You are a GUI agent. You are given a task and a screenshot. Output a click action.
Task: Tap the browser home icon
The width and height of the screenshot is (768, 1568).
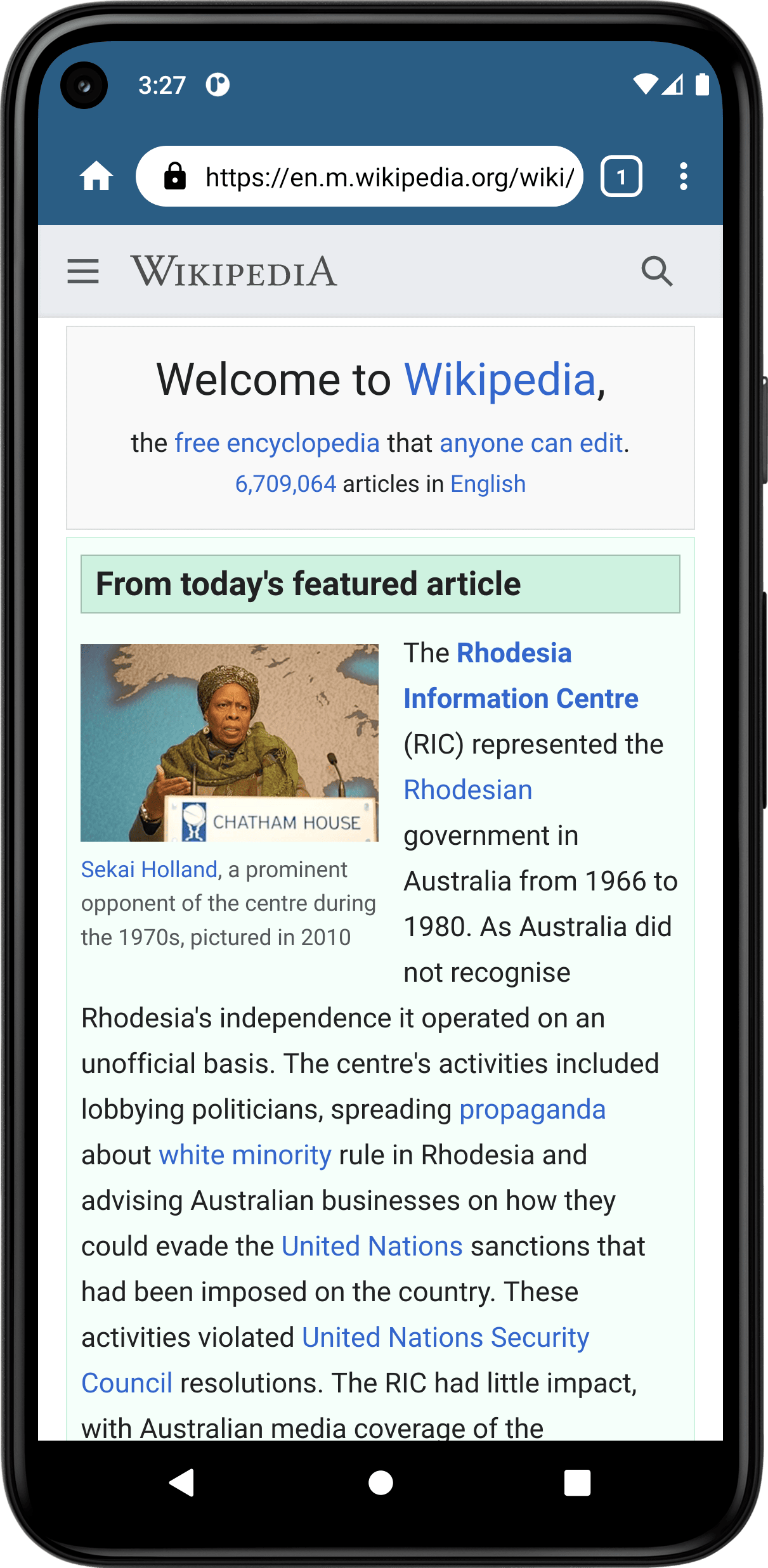pyautogui.click(x=96, y=176)
